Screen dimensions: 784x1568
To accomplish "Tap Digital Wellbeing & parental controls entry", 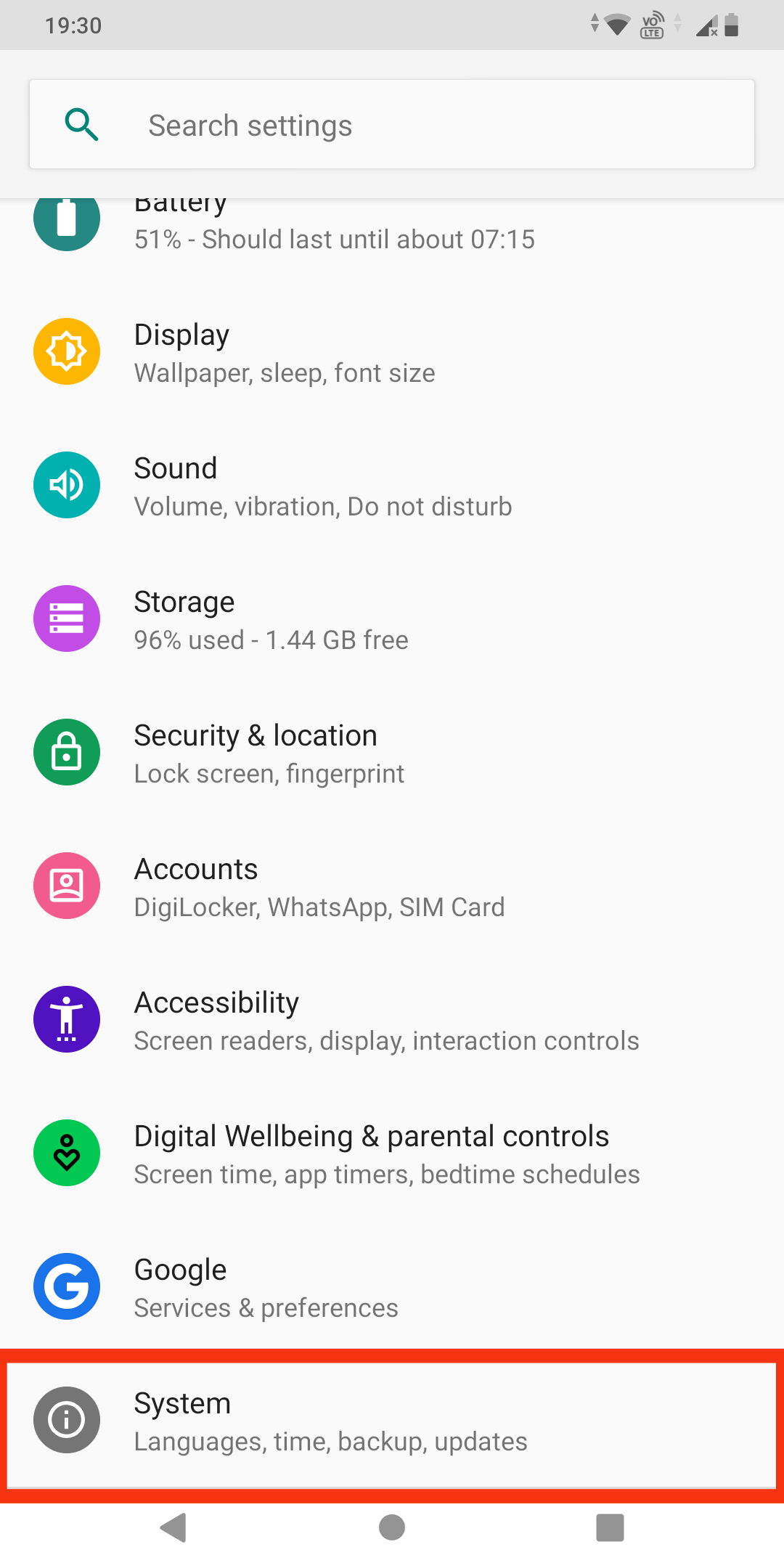I will tap(392, 1153).
